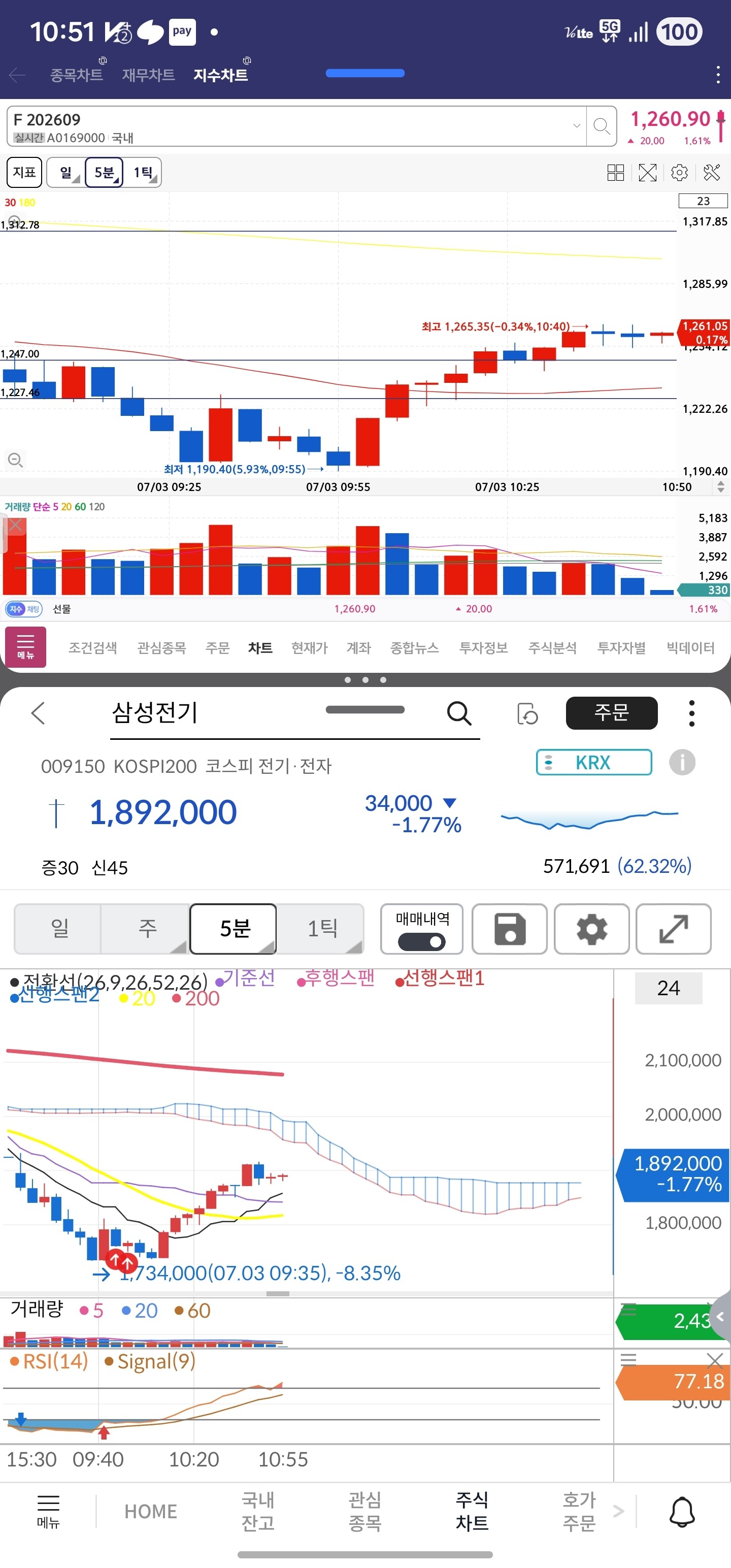Switch to the 재무차트 tab
731x1568 pixels.
pos(148,74)
